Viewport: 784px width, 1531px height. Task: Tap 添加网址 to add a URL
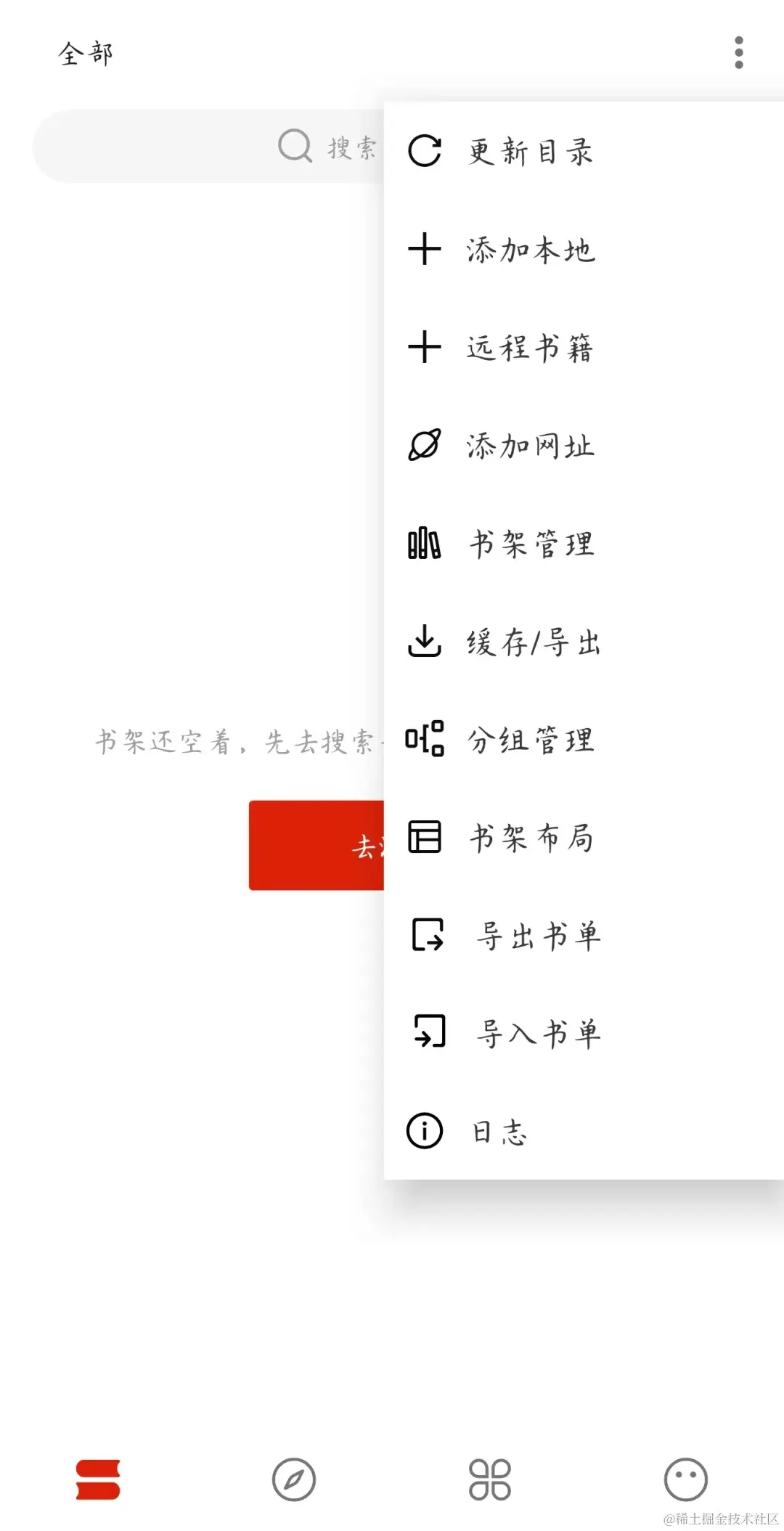(x=530, y=446)
